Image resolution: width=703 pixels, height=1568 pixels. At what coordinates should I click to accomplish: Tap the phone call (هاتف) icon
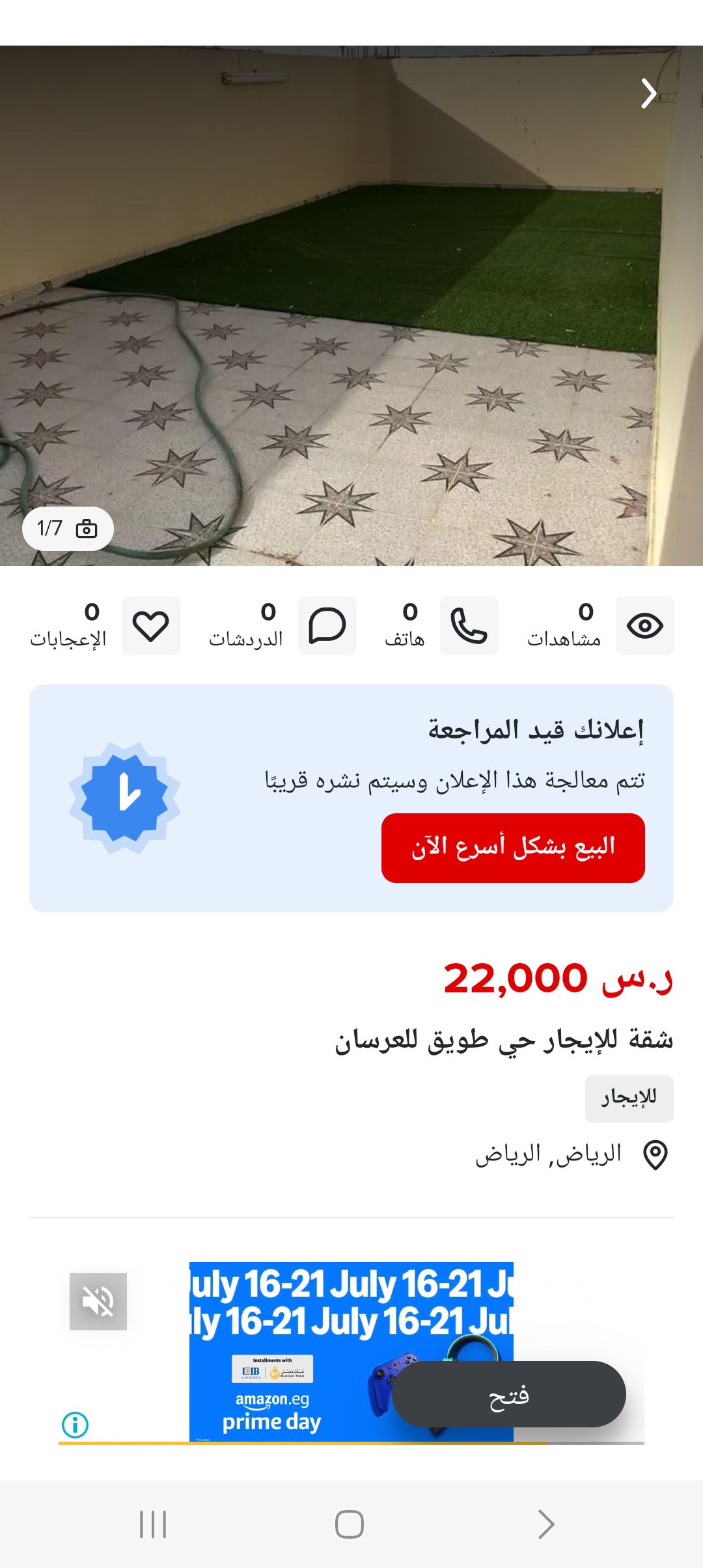click(x=471, y=626)
